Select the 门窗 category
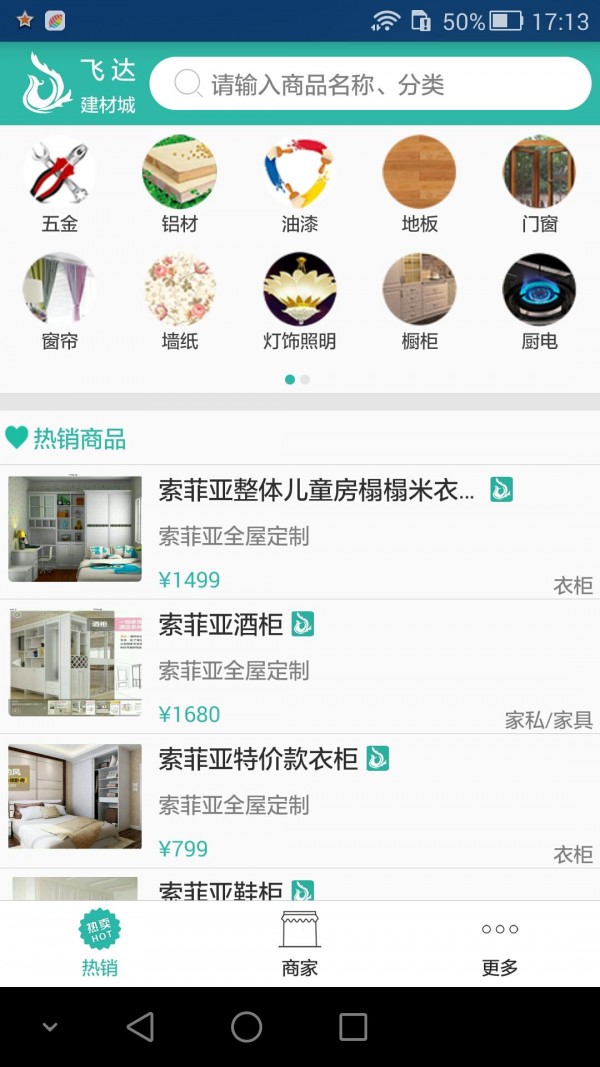This screenshot has width=600, height=1067. [x=540, y=184]
